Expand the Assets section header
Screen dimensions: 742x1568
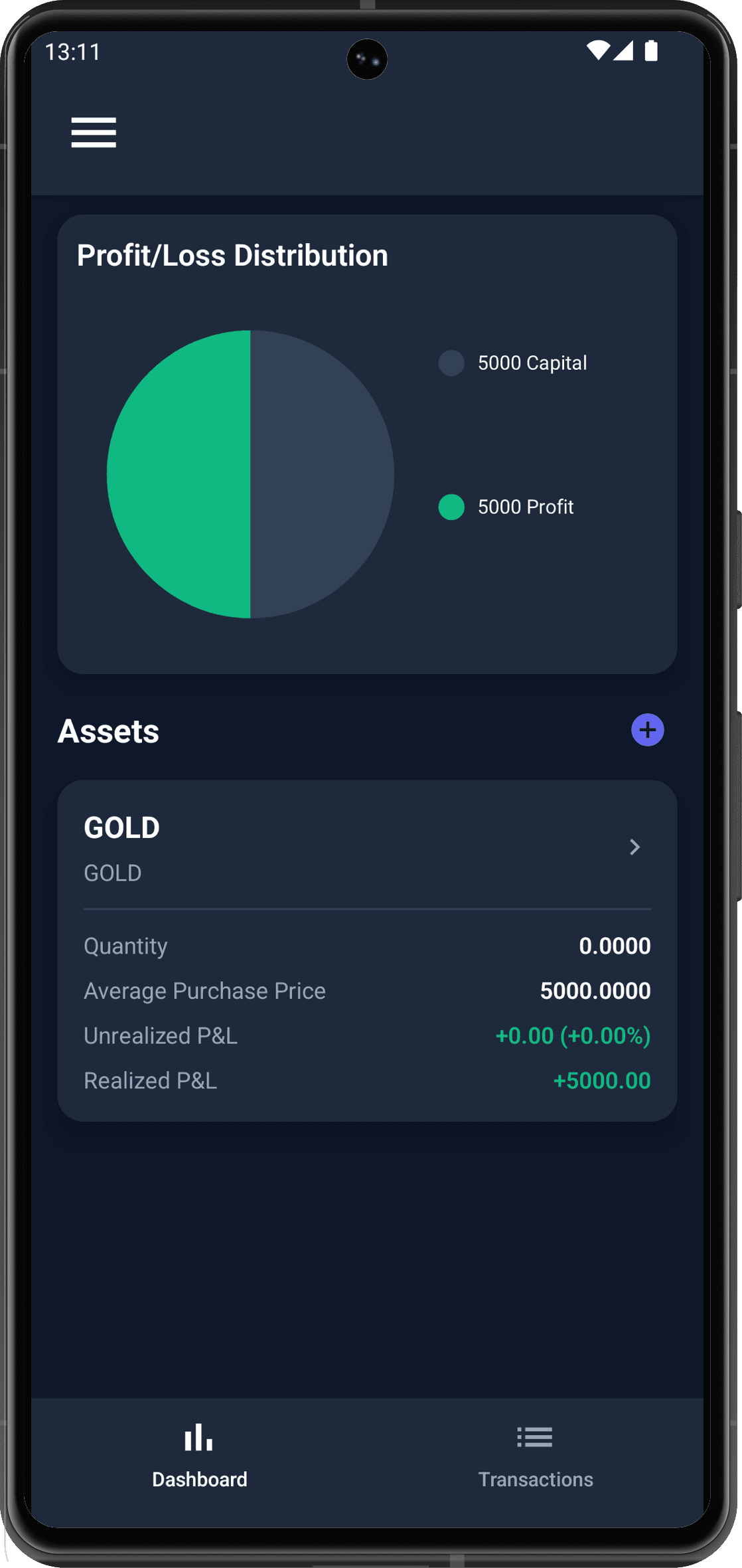[x=109, y=731]
